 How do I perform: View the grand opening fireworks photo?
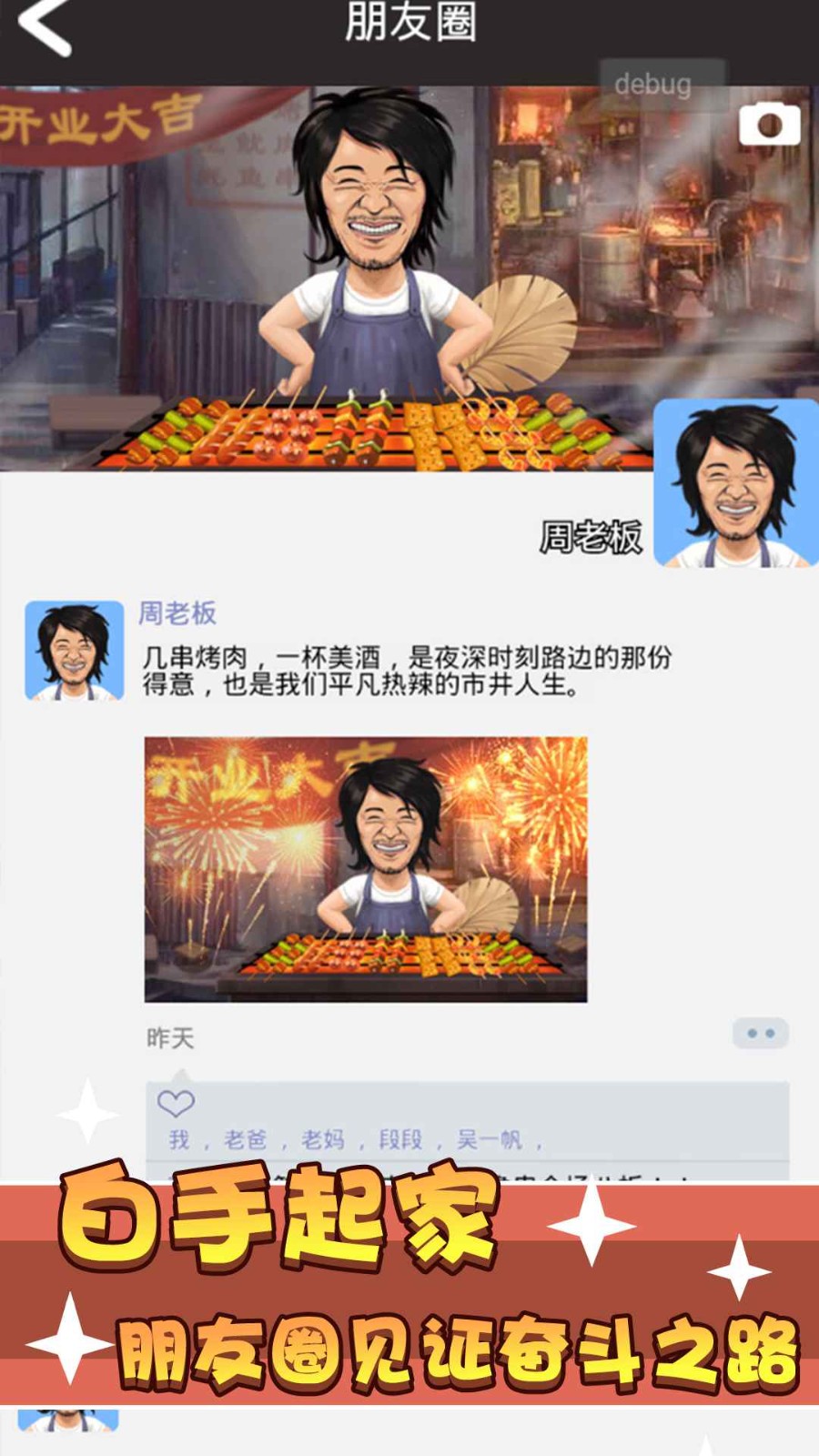coord(366,869)
